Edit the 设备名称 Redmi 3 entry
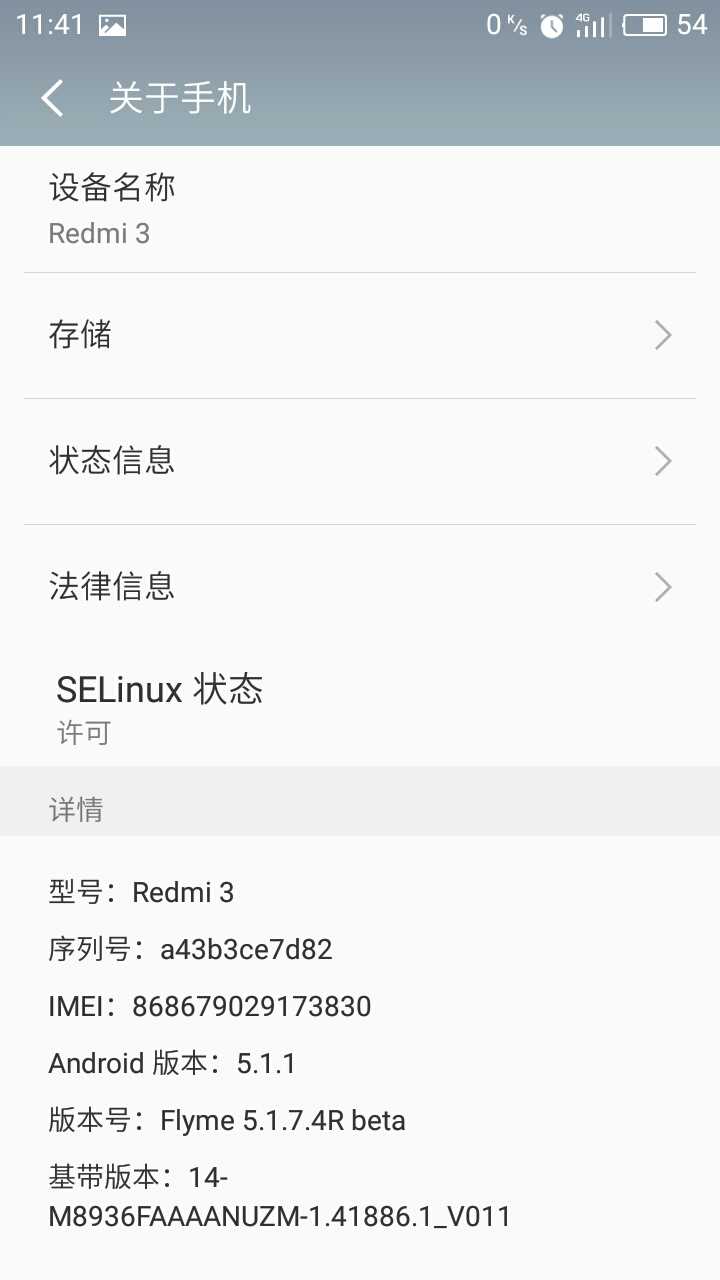This screenshot has width=720, height=1280. point(360,210)
